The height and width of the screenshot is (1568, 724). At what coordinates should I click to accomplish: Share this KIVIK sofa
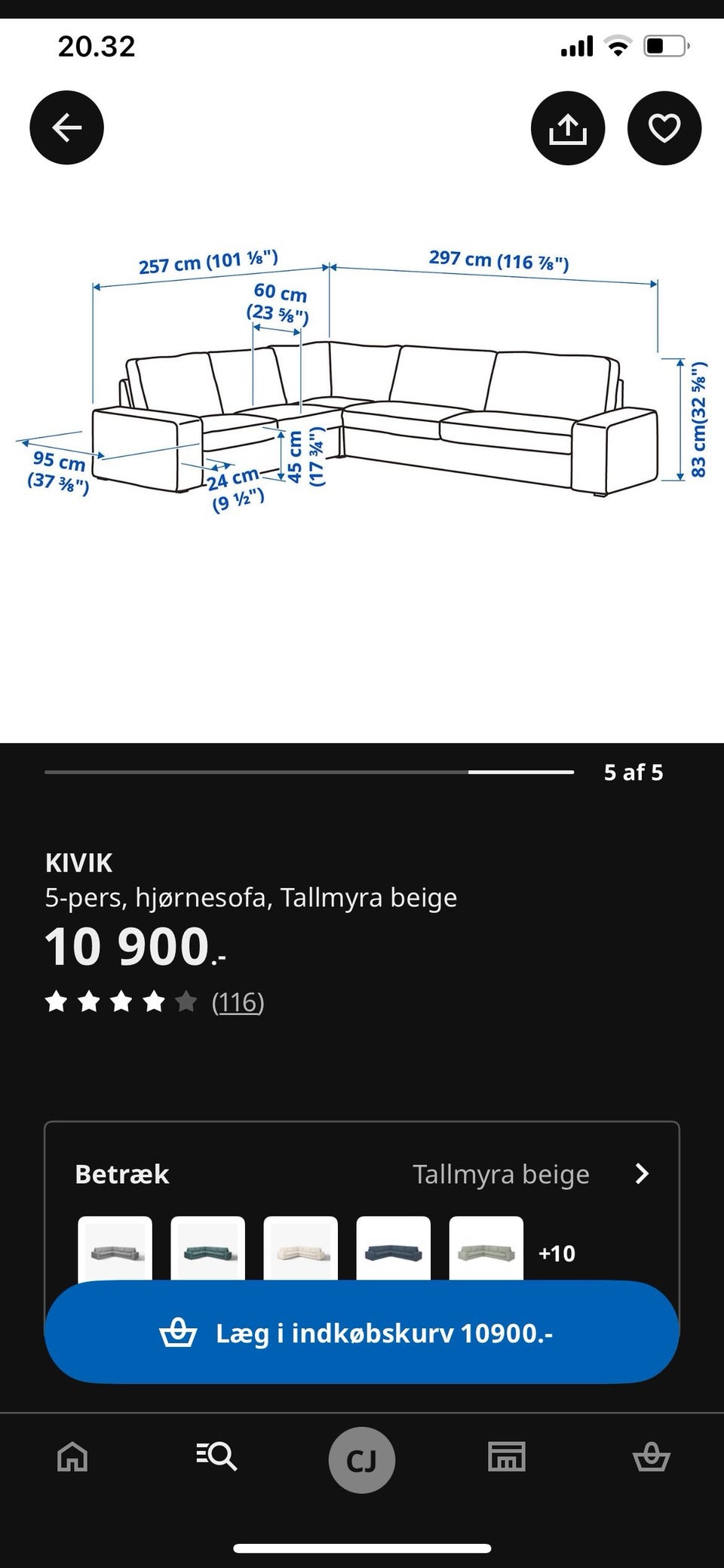pyautogui.click(x=568, y=128)
